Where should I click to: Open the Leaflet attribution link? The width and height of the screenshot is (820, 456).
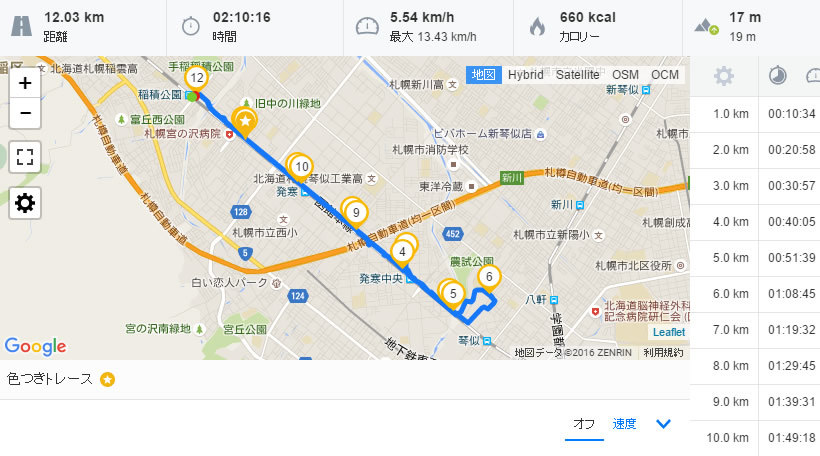click(x=667, y=333)
